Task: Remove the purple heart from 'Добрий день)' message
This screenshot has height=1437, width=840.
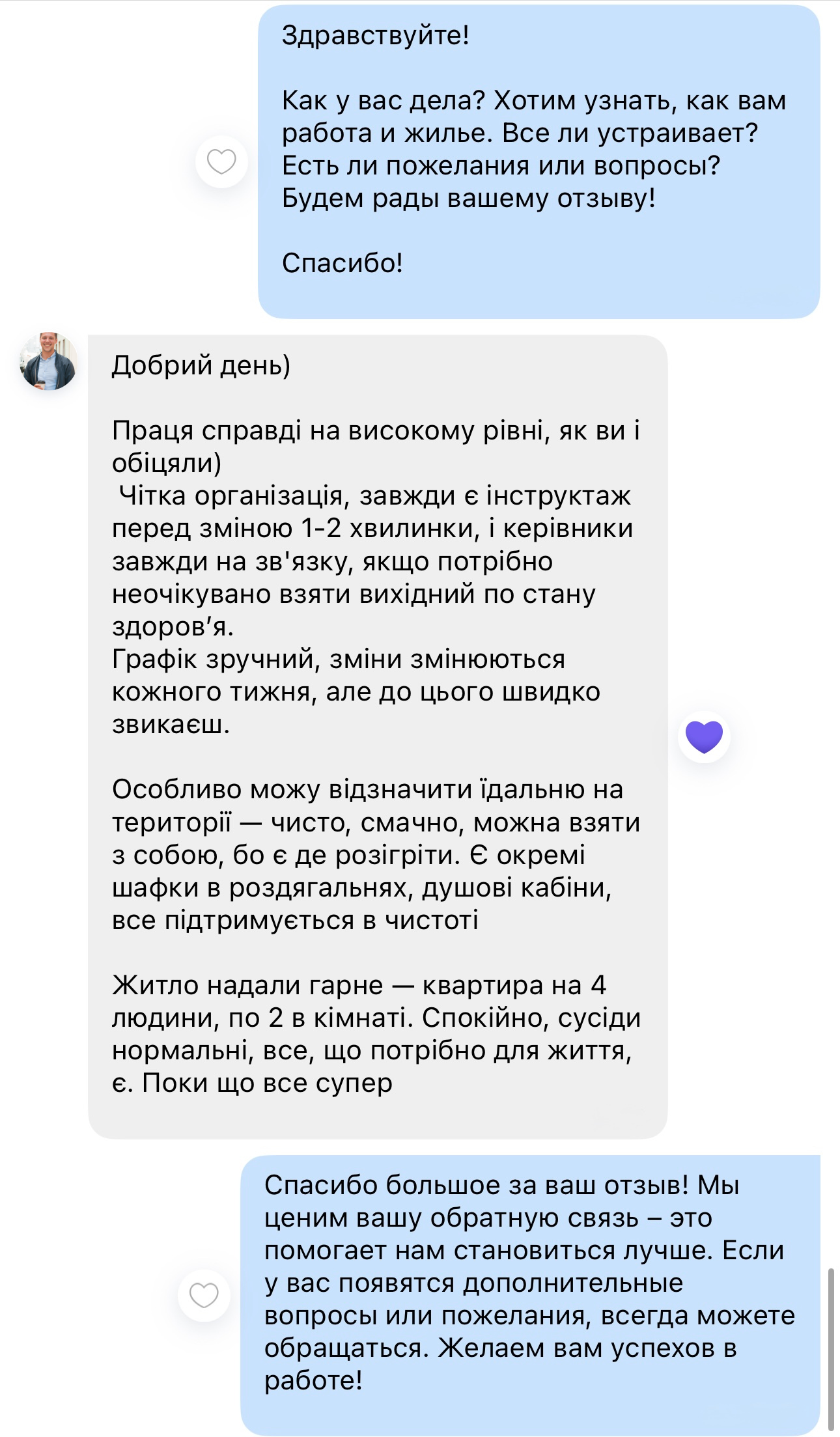Action: point(704,736)
